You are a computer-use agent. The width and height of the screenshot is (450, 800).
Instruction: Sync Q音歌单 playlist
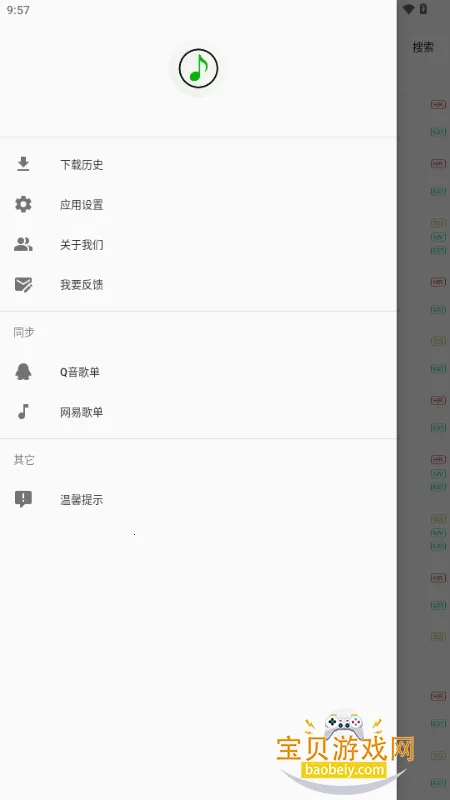coord(198,372)
